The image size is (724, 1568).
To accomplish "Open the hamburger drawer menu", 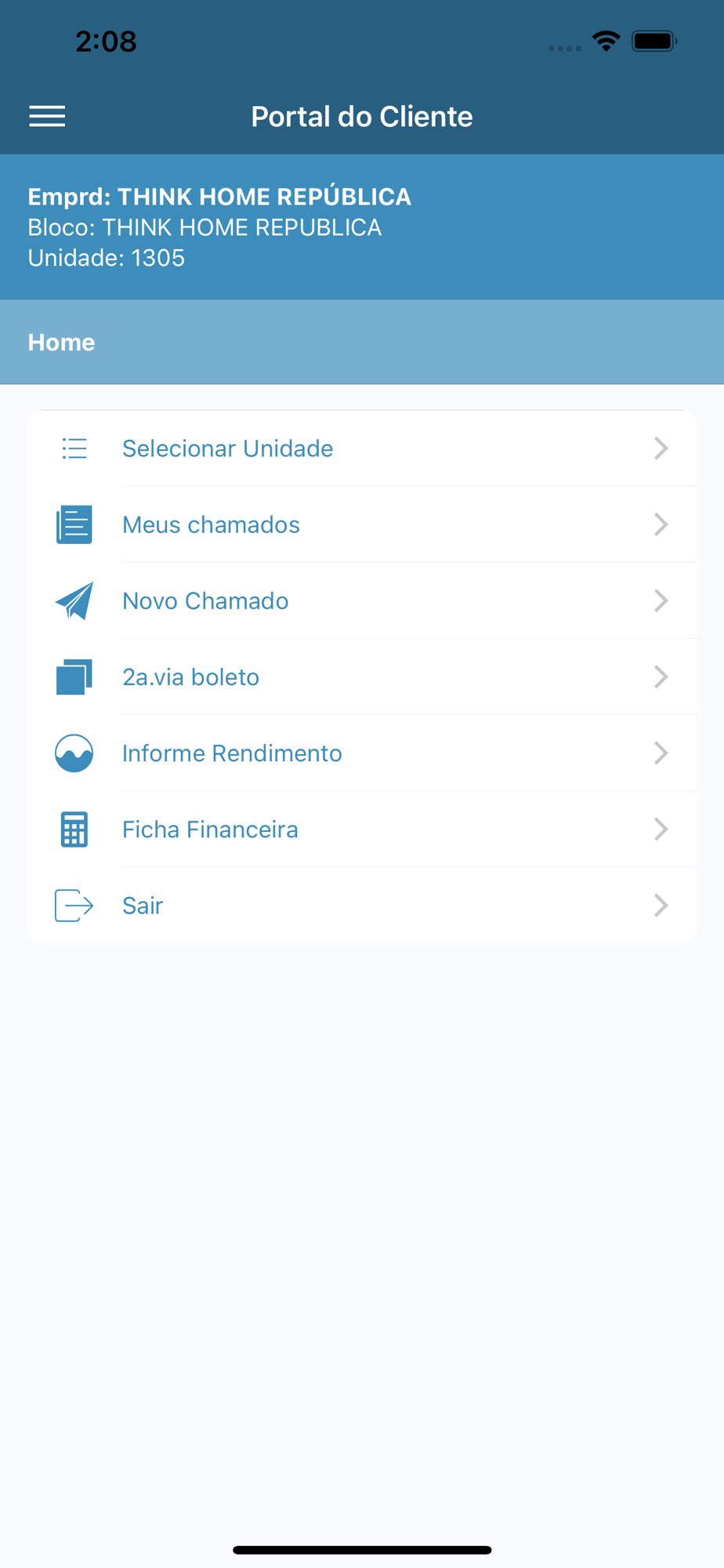I will (47, 116).
